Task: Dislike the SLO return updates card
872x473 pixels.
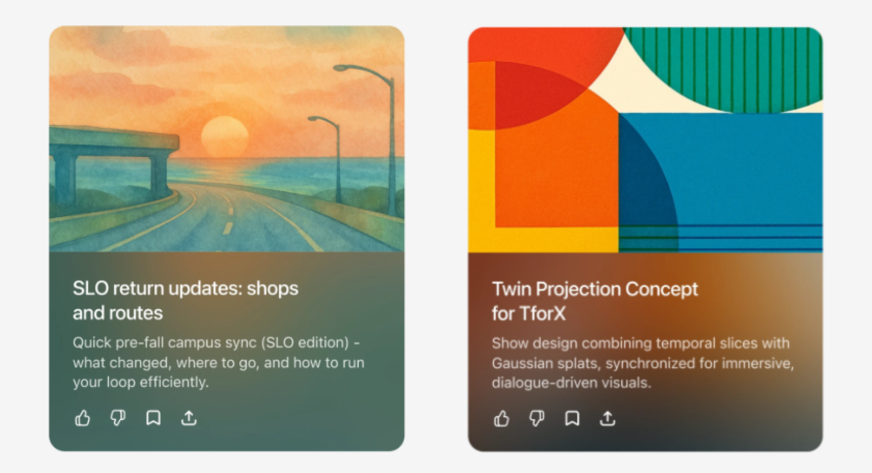Action: tap(118, 418)
